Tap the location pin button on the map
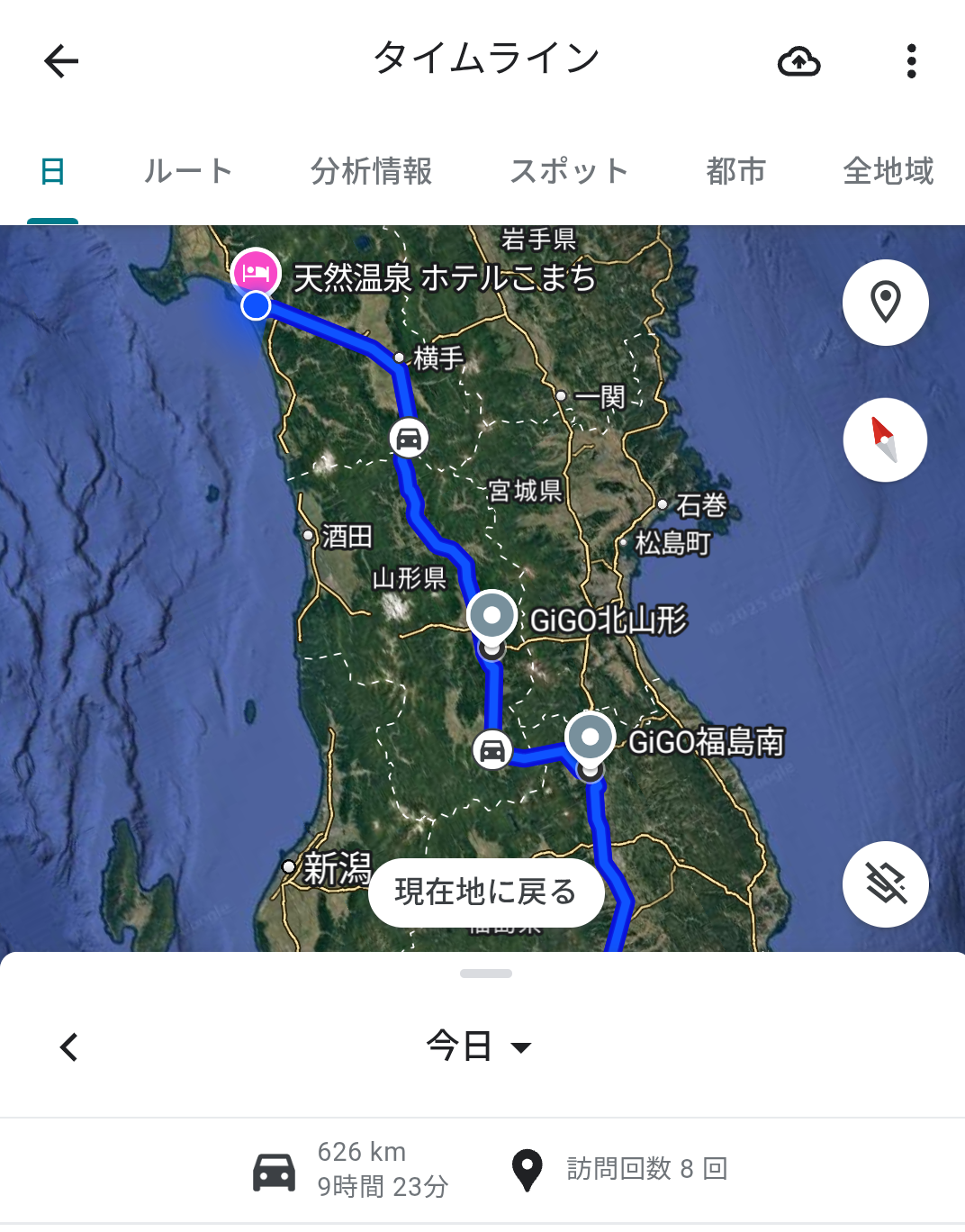Viewport: 965px width, 1232px height. pyautogui.click(x=886, y=303)
